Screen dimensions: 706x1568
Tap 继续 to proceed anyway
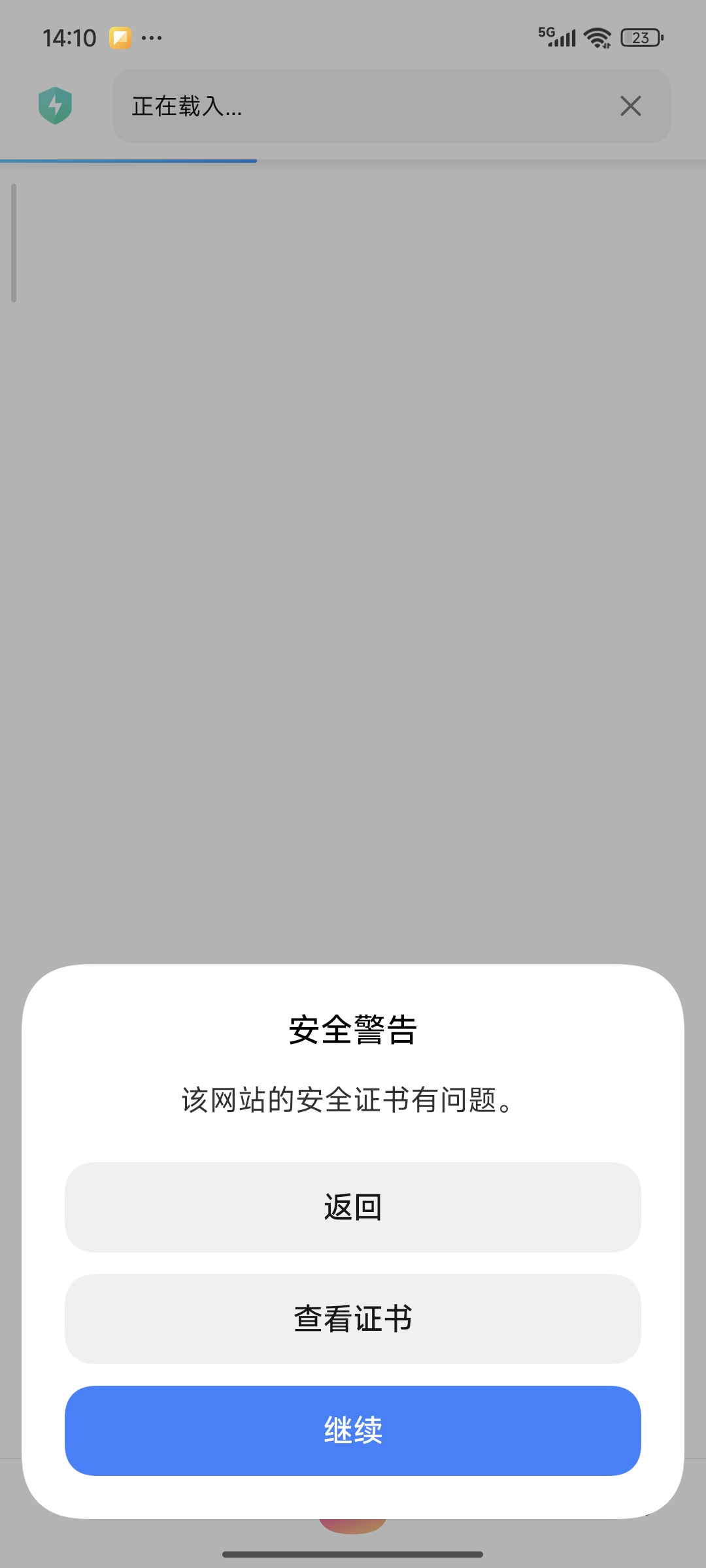tap(353, 1430)
